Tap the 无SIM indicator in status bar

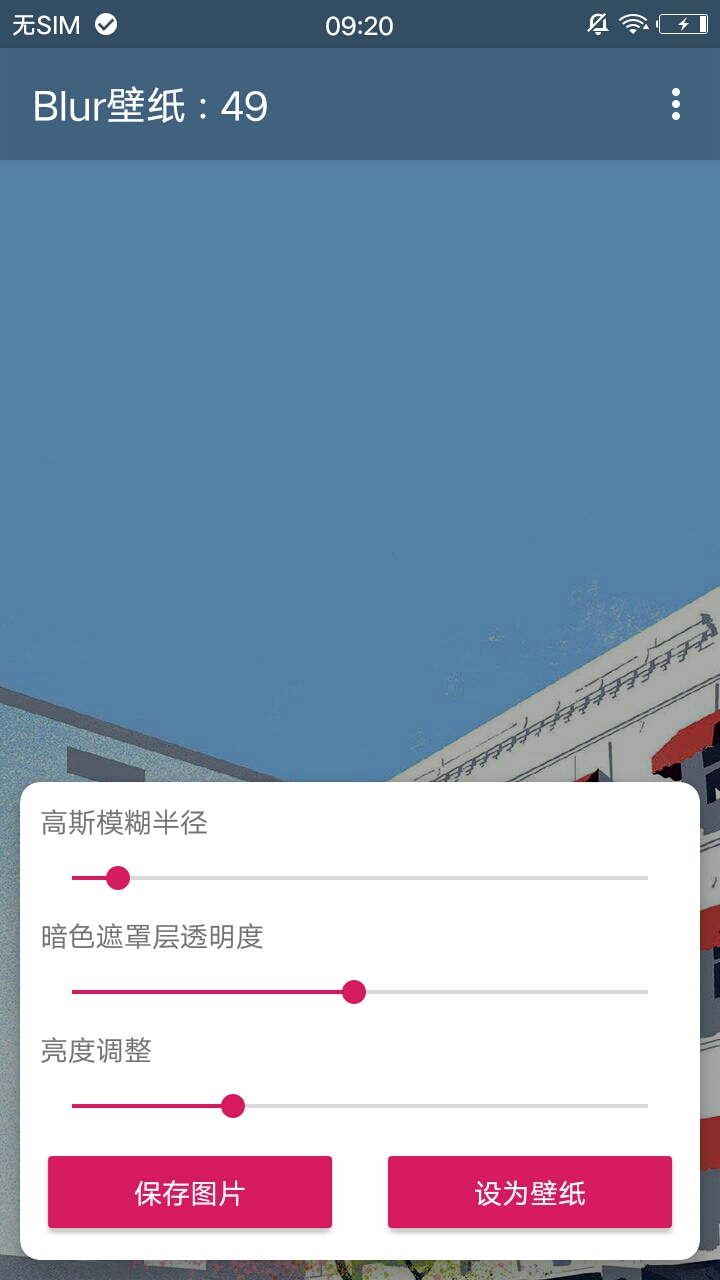(x=45, y=24)
